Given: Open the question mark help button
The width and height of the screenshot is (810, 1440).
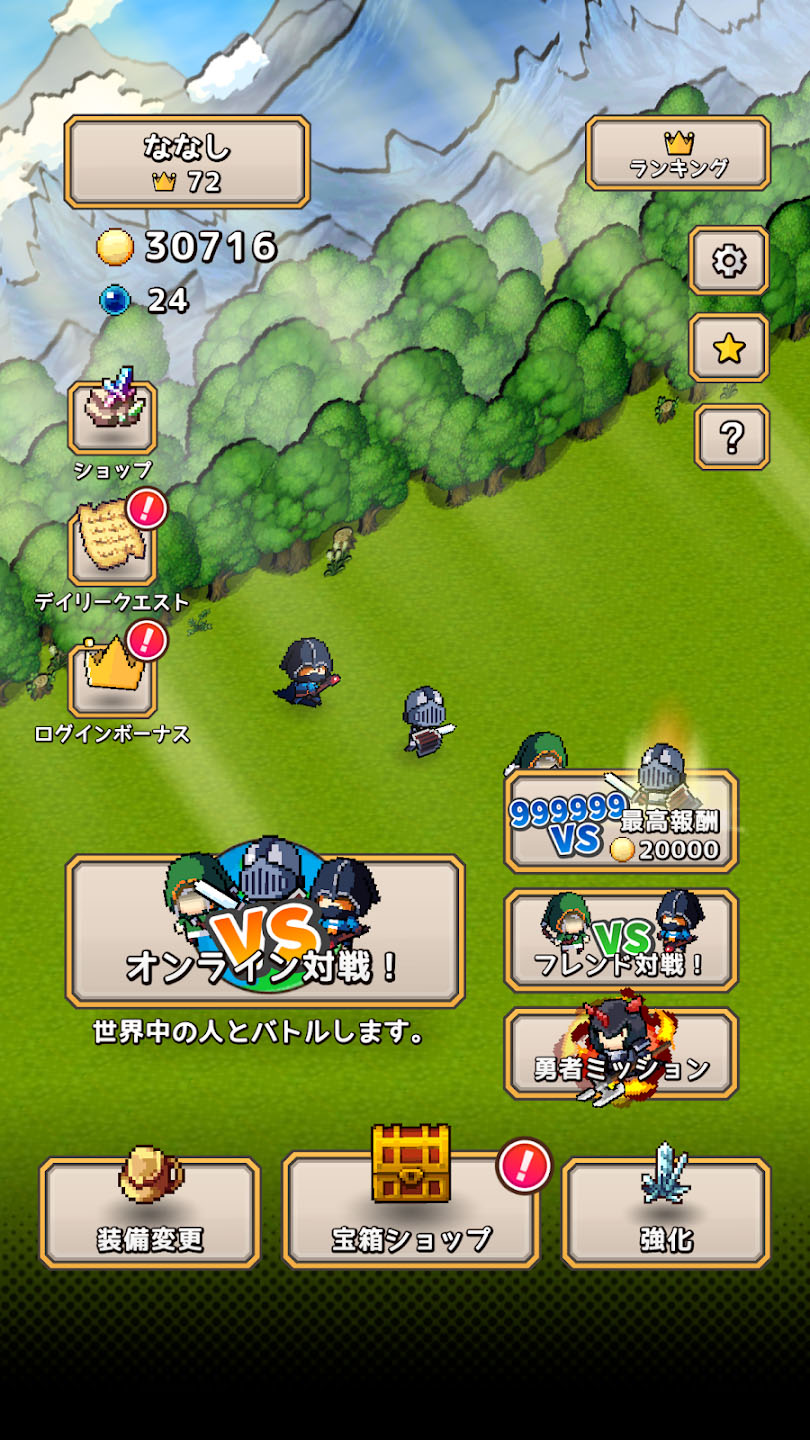Looking at the screenshot, I should [x=732, y=437].
